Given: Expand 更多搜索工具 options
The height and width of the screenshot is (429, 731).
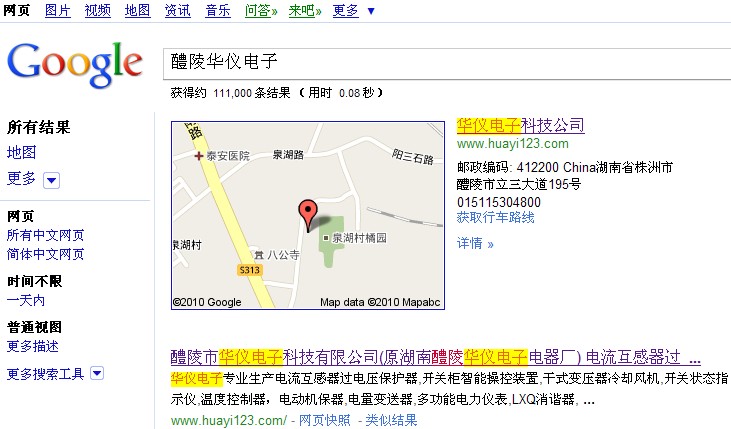Looking at the screenshot, I should [x=55, y=373].
